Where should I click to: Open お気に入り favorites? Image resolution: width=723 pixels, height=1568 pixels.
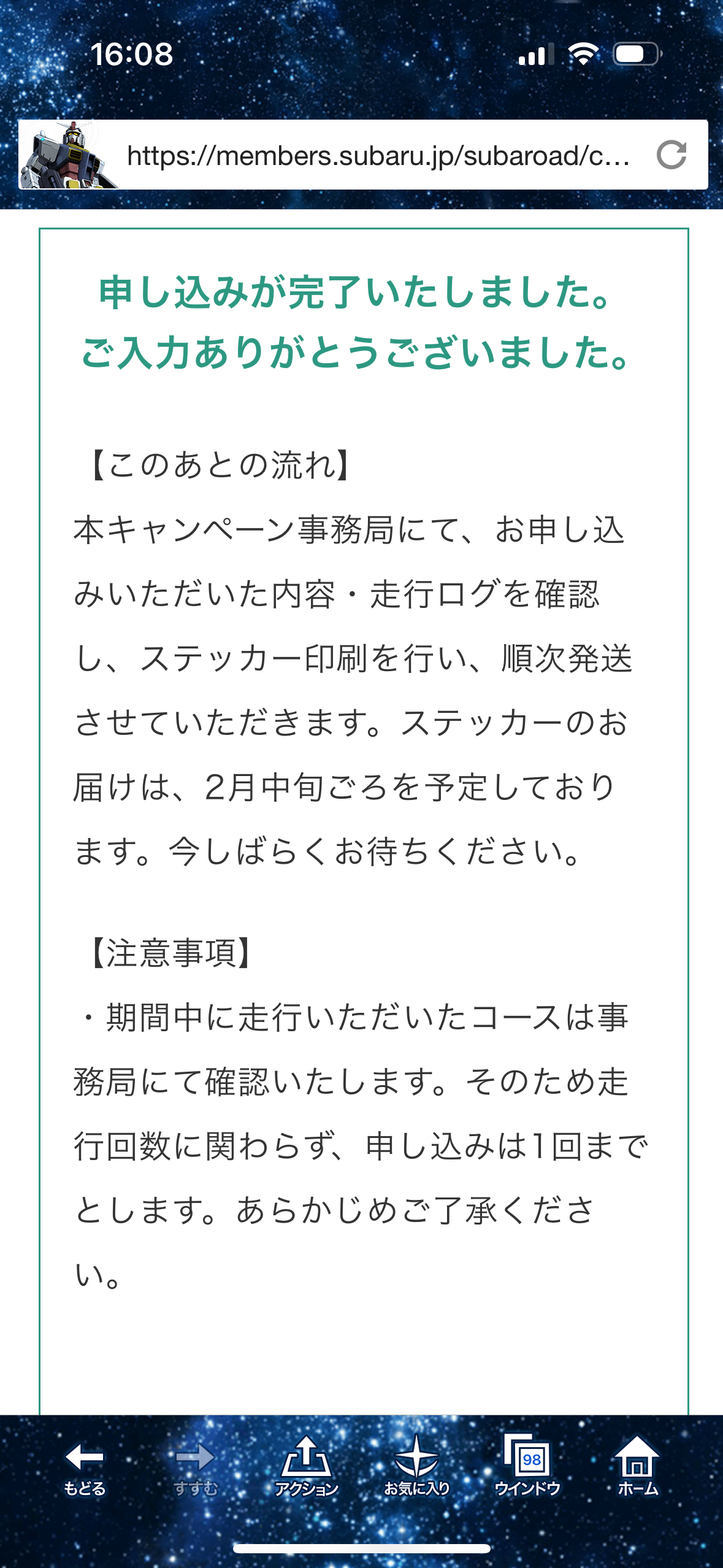coord(416,1466)
